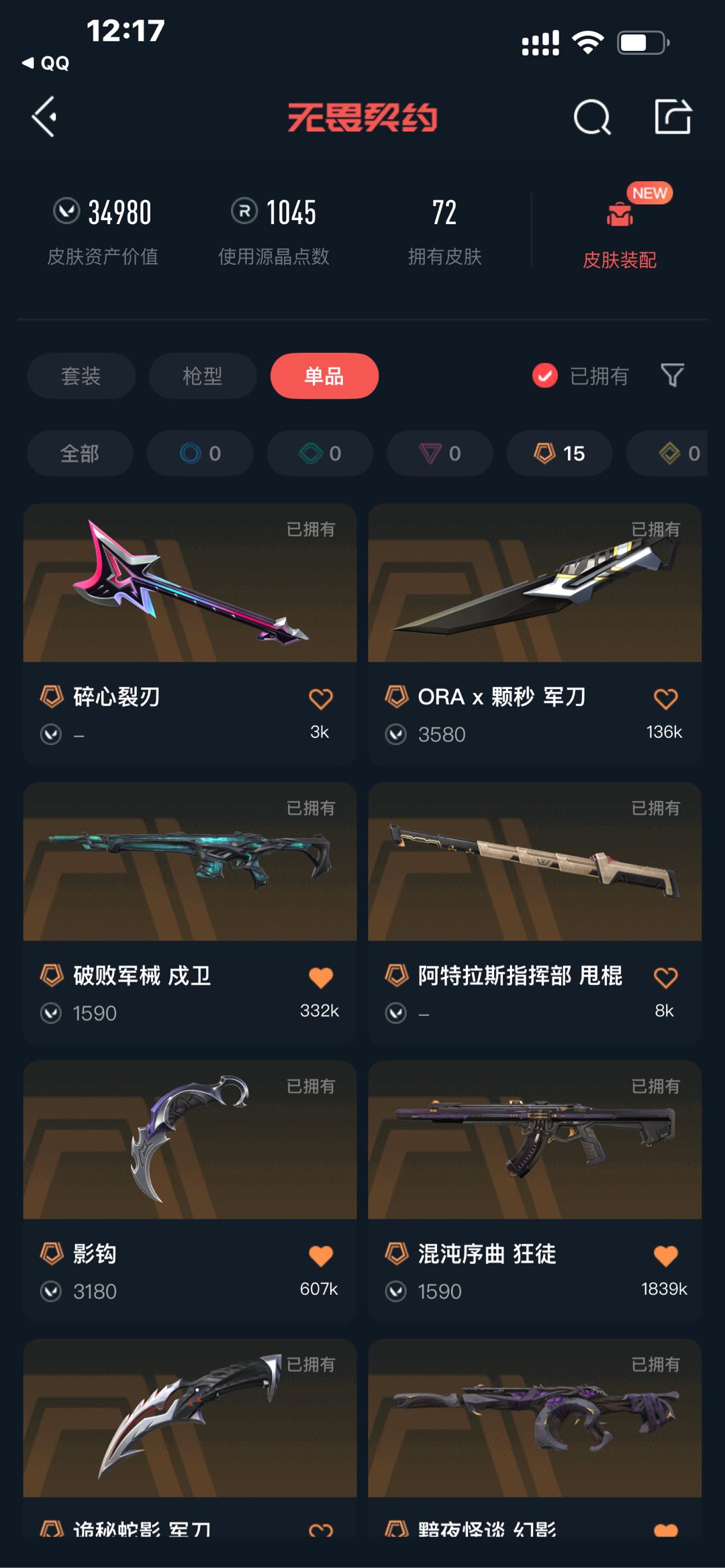Open the 碎心裂刃 skin card
Screen dimensions: 725x1568
tap(190, 635)
